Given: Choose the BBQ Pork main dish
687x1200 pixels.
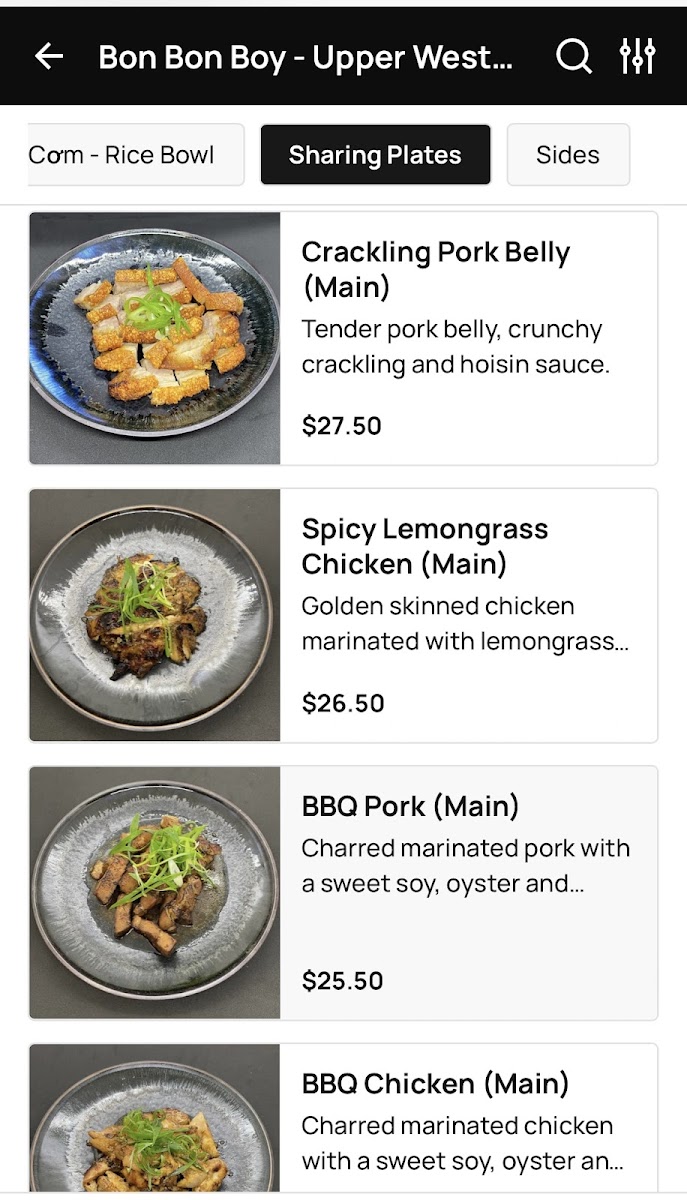Looking at the screenshot, I should point(343,893).
